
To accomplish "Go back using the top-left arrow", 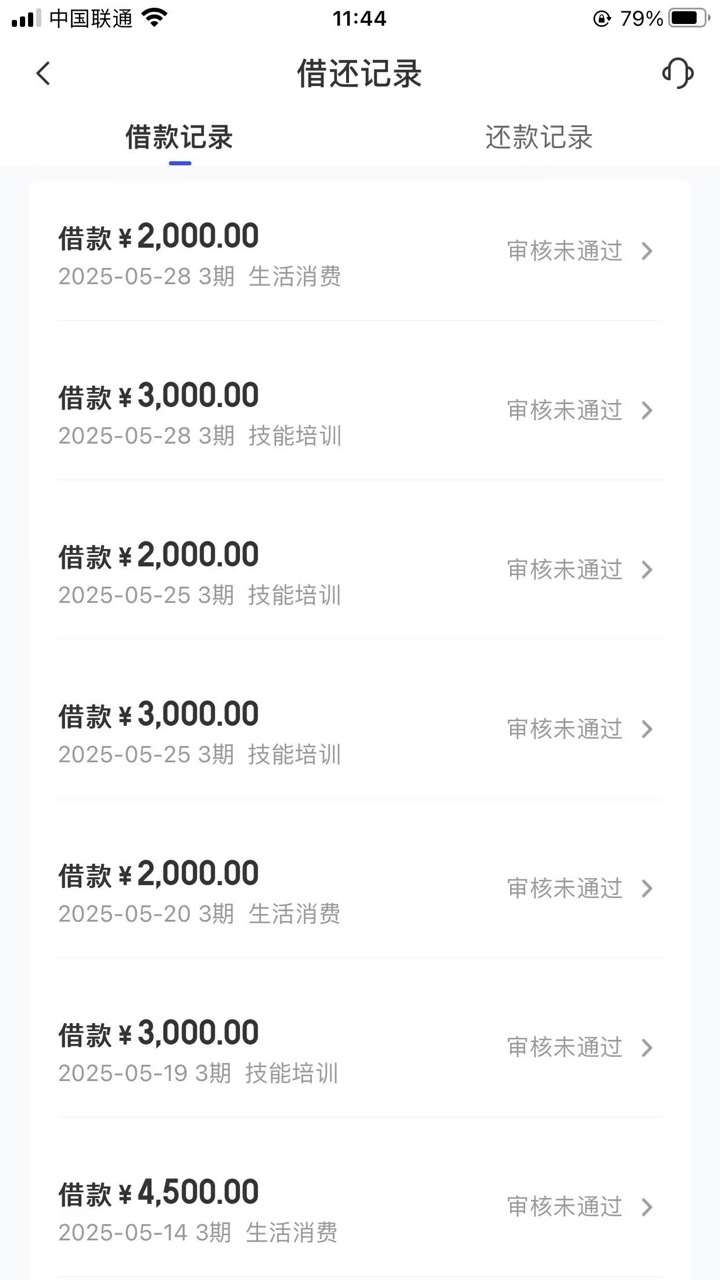I will [x=43, y=74].
